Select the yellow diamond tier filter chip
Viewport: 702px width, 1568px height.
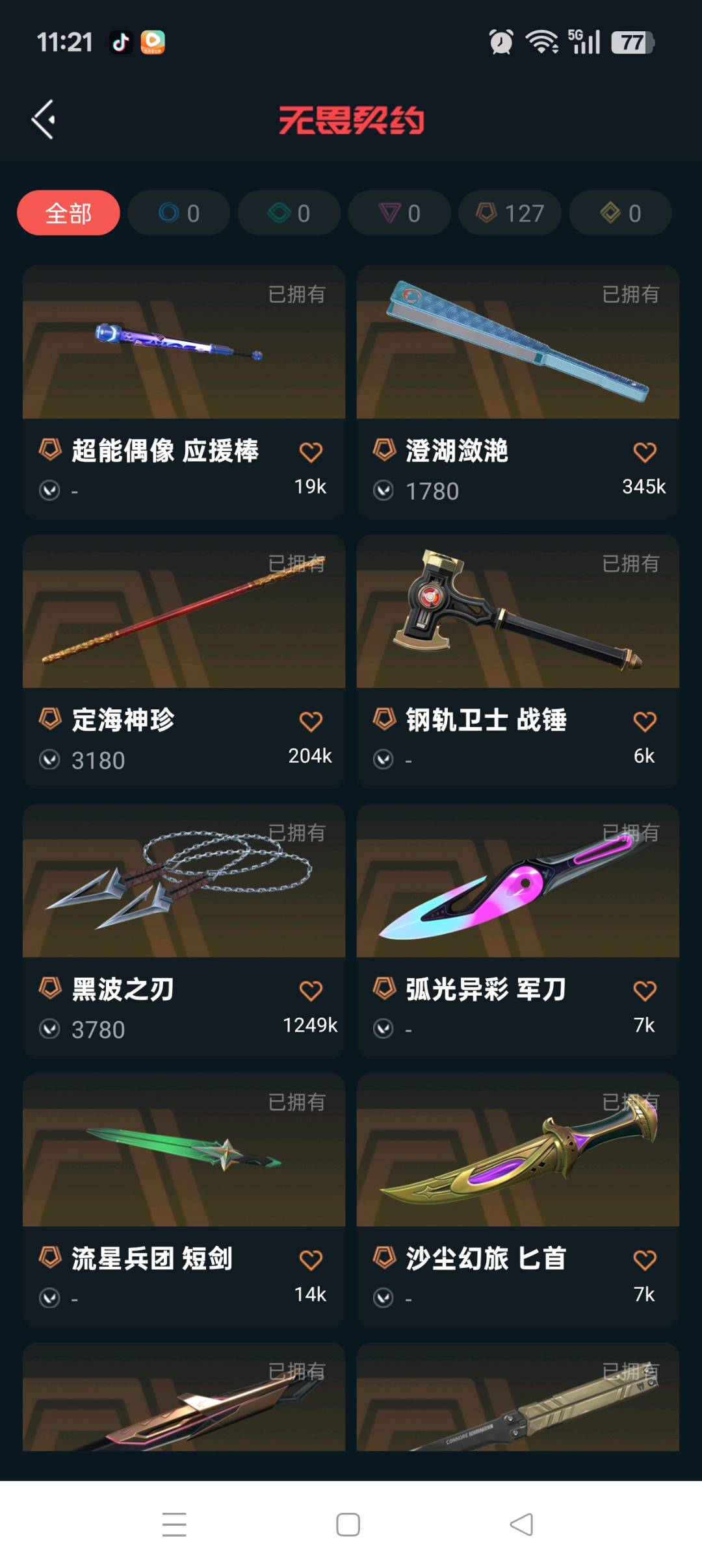tap(621, 213)
